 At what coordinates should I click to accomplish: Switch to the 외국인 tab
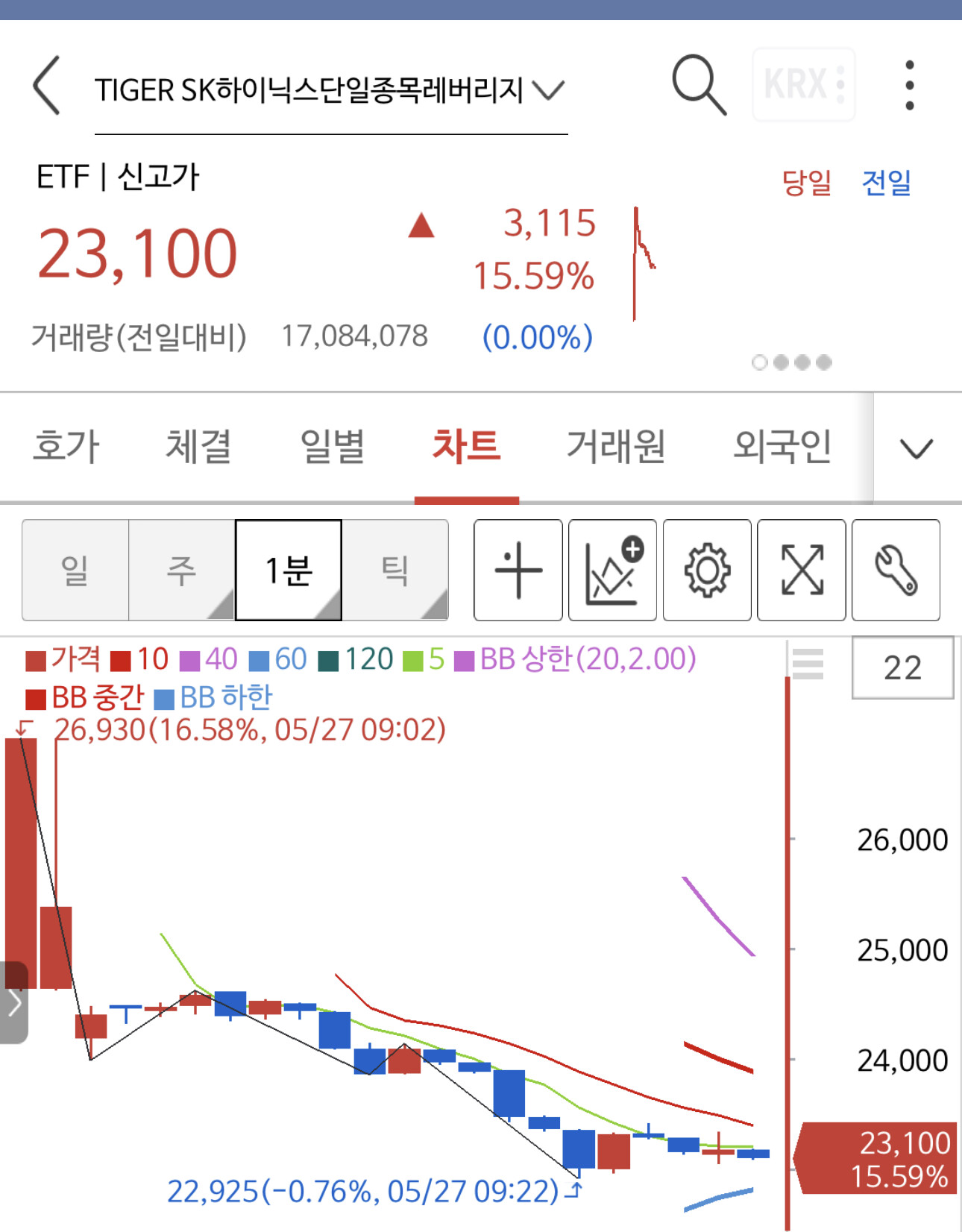(x=782, y=447)
